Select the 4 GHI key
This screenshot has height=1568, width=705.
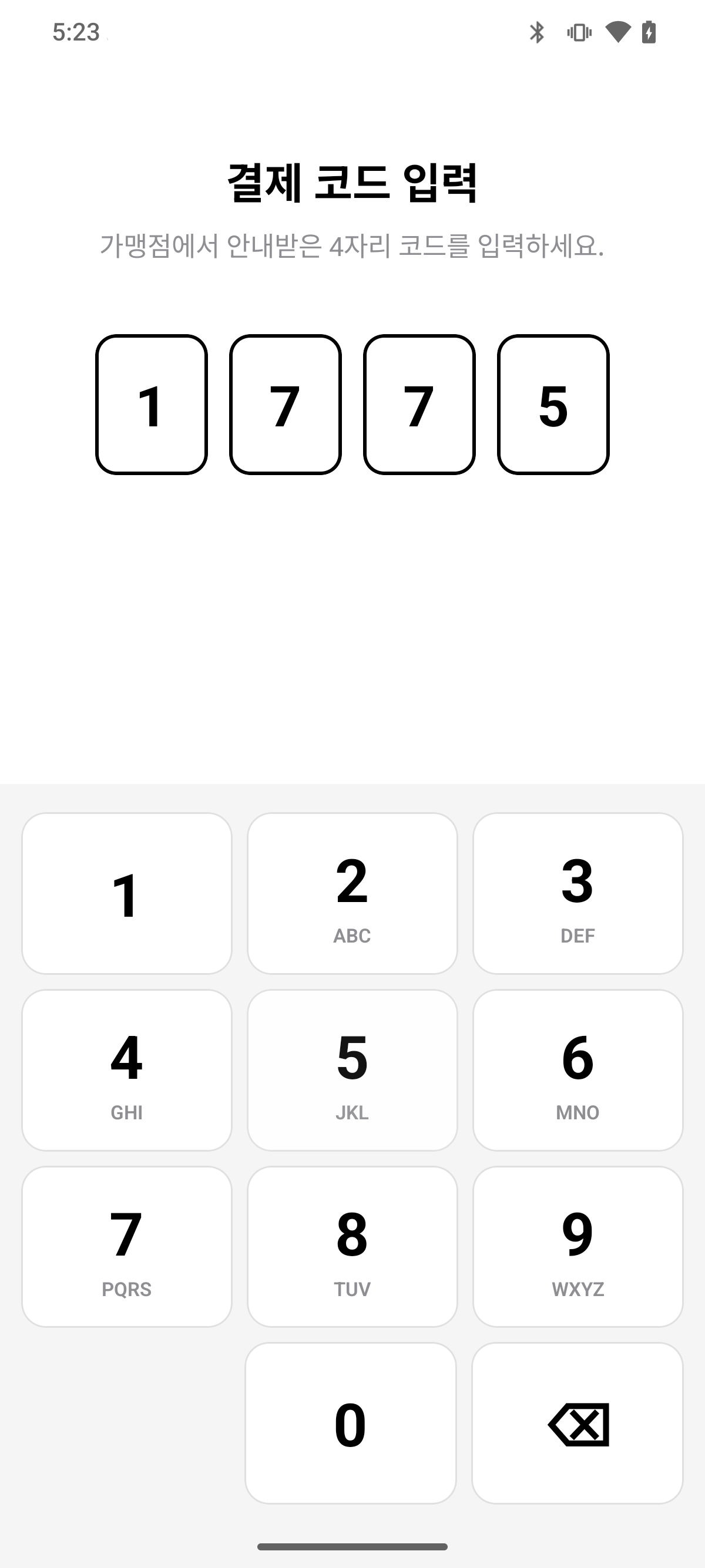127,1069
